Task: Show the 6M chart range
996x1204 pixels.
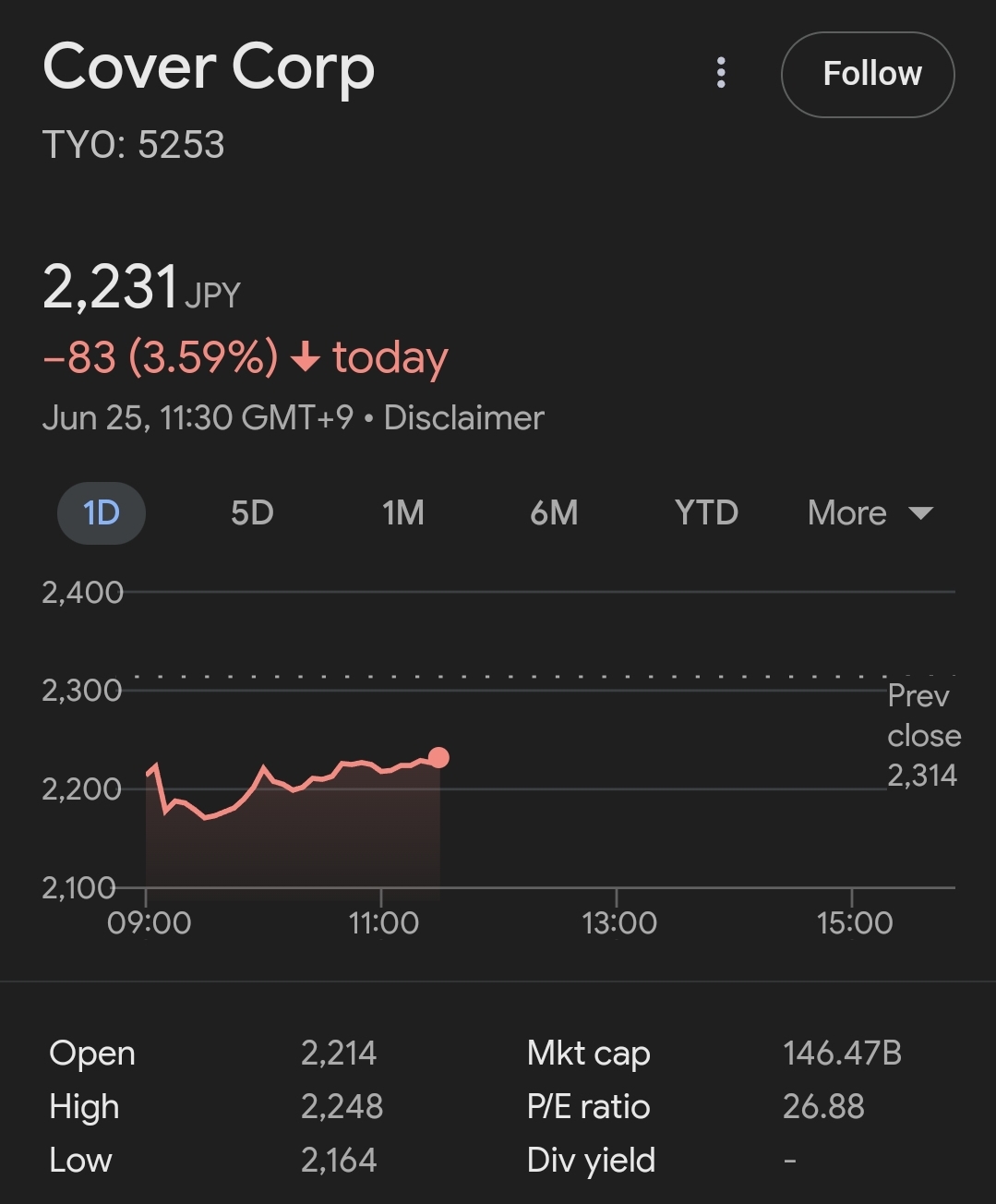Action: click(x=554, y=513)
